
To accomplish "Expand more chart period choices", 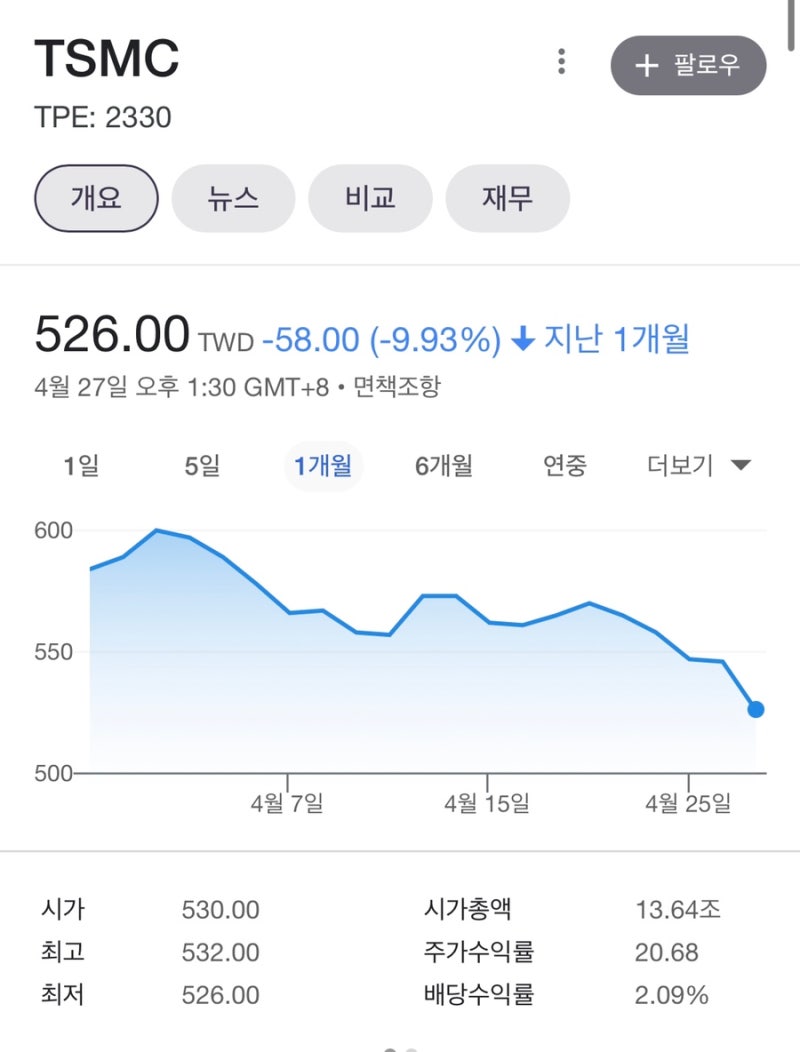I will (700, 465).
